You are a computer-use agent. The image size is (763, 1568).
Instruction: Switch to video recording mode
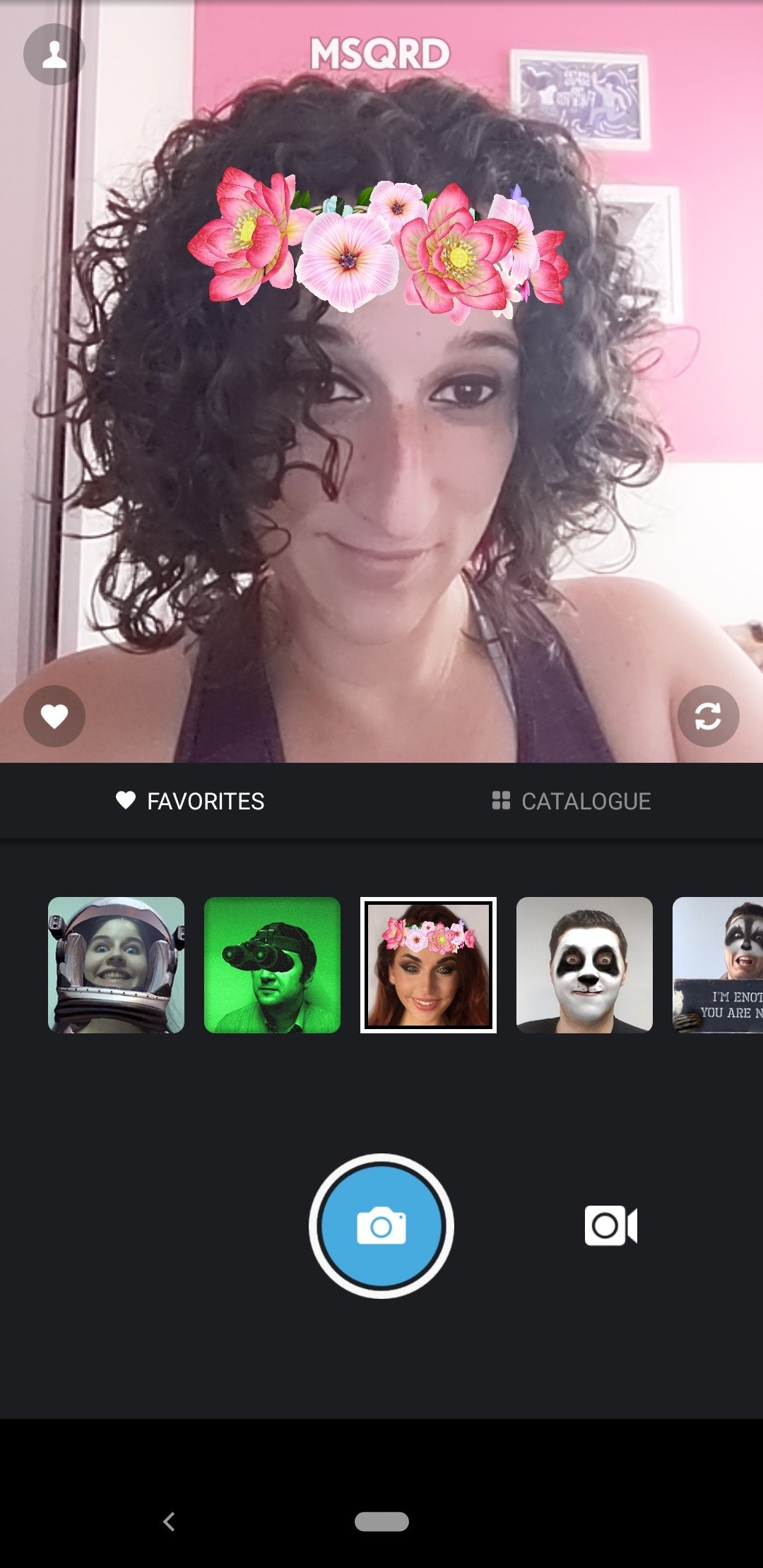pos(611,1226)
